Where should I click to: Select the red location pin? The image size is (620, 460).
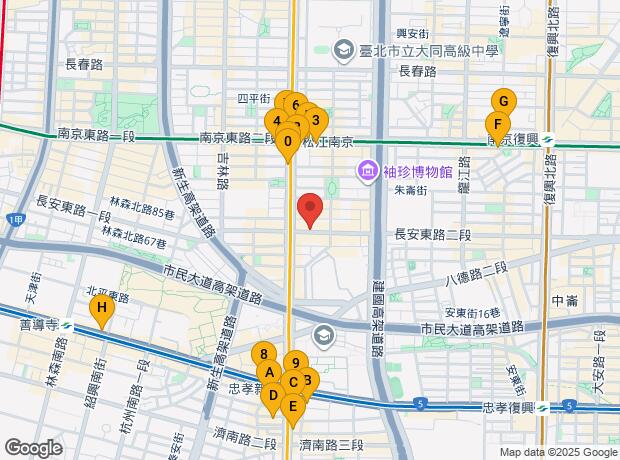310,208
